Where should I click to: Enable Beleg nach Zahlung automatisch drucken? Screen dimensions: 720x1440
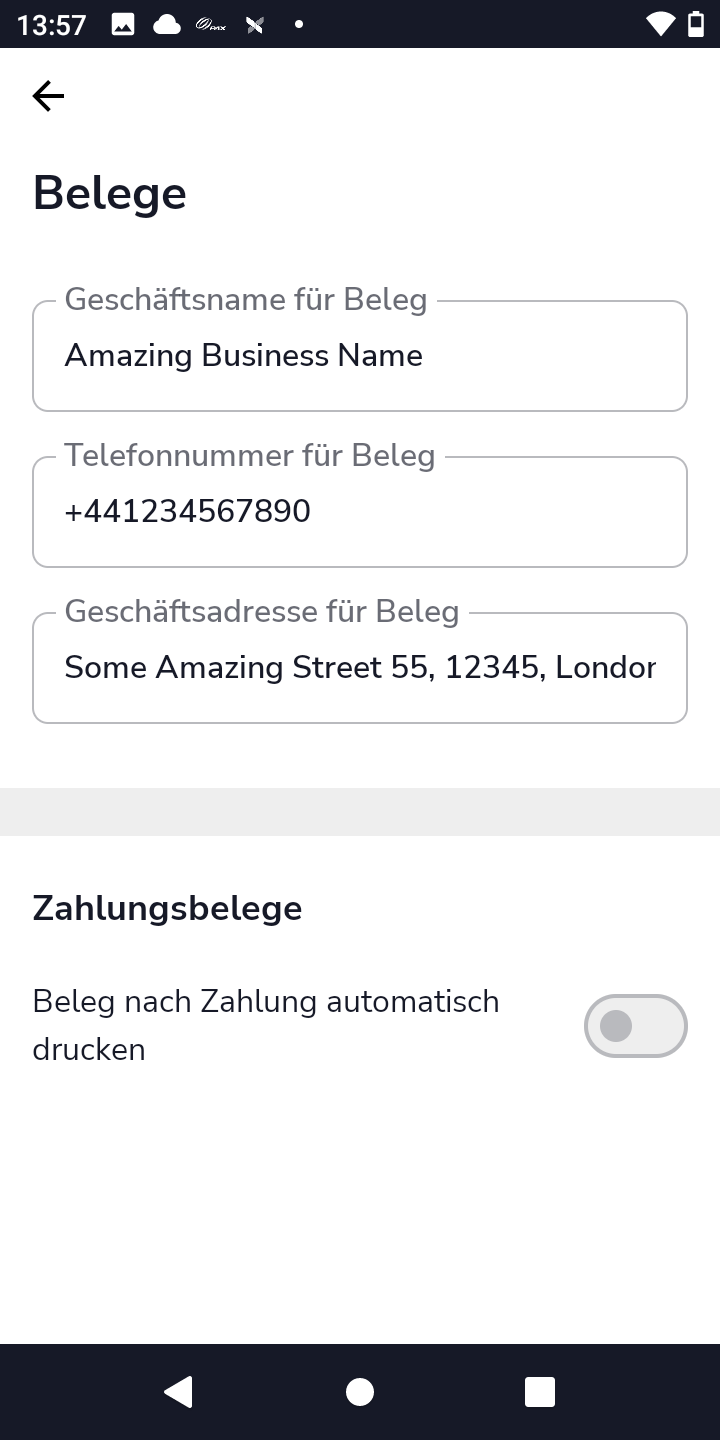click(x=636, y=1026)
